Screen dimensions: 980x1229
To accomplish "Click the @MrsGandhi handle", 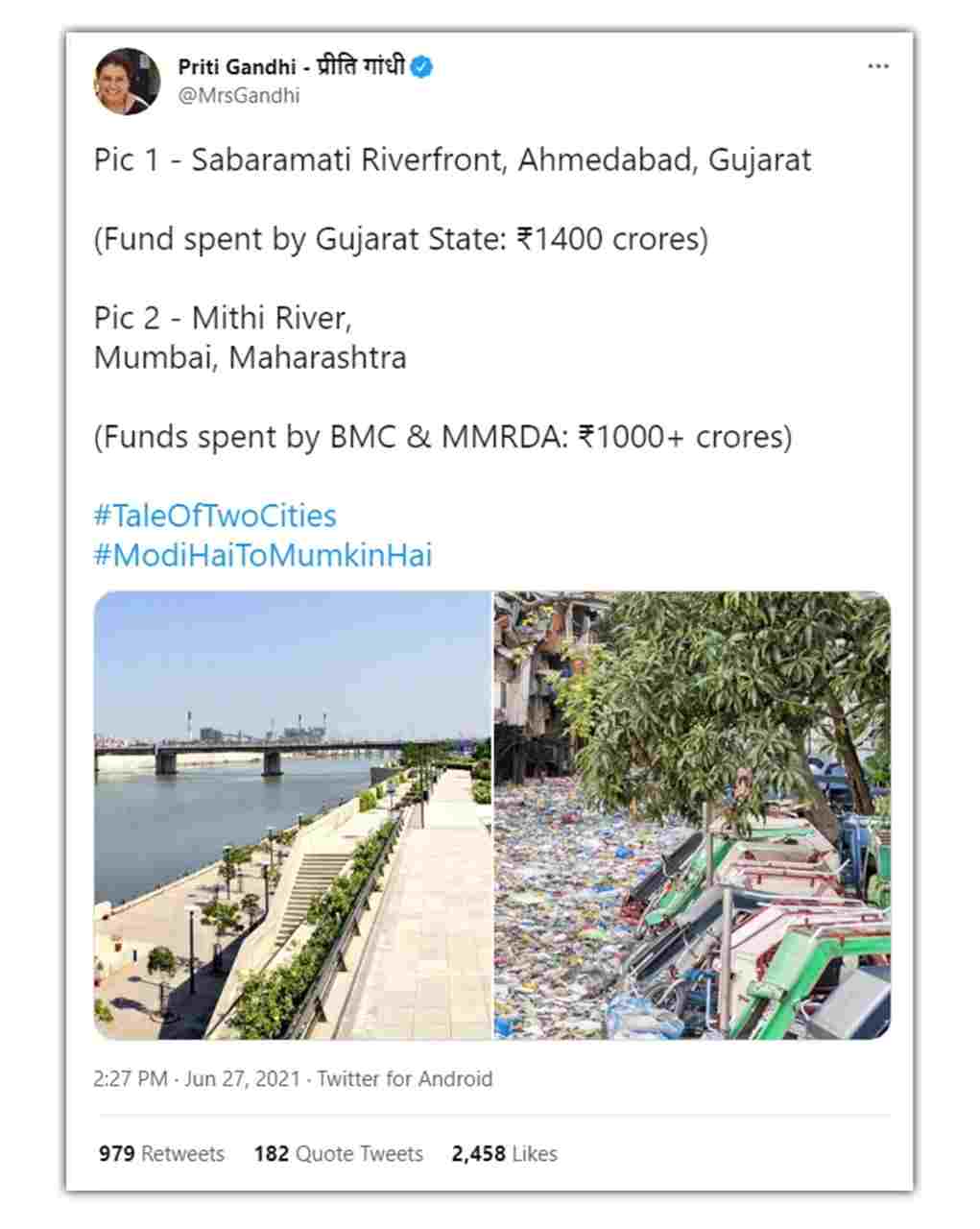I will tap(239, 94).
